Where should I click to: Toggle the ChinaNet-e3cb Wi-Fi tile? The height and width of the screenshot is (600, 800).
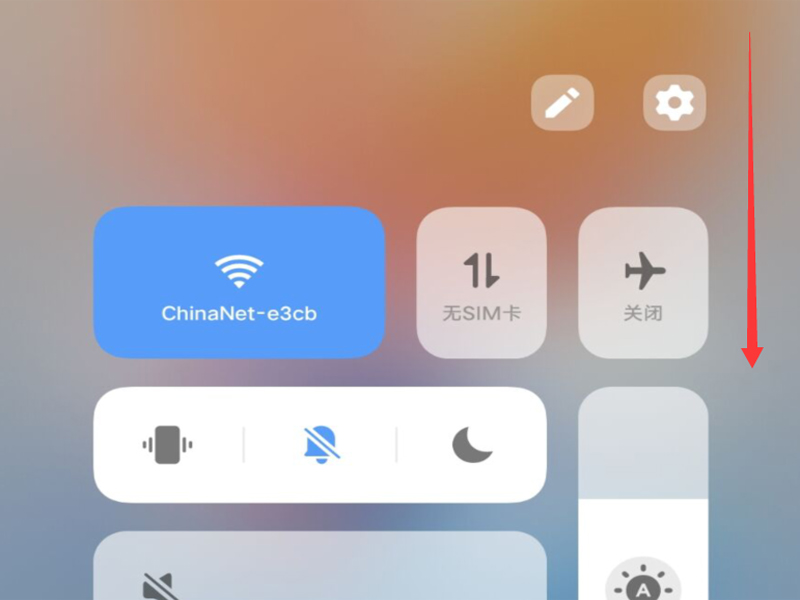(x=239, y=282)
